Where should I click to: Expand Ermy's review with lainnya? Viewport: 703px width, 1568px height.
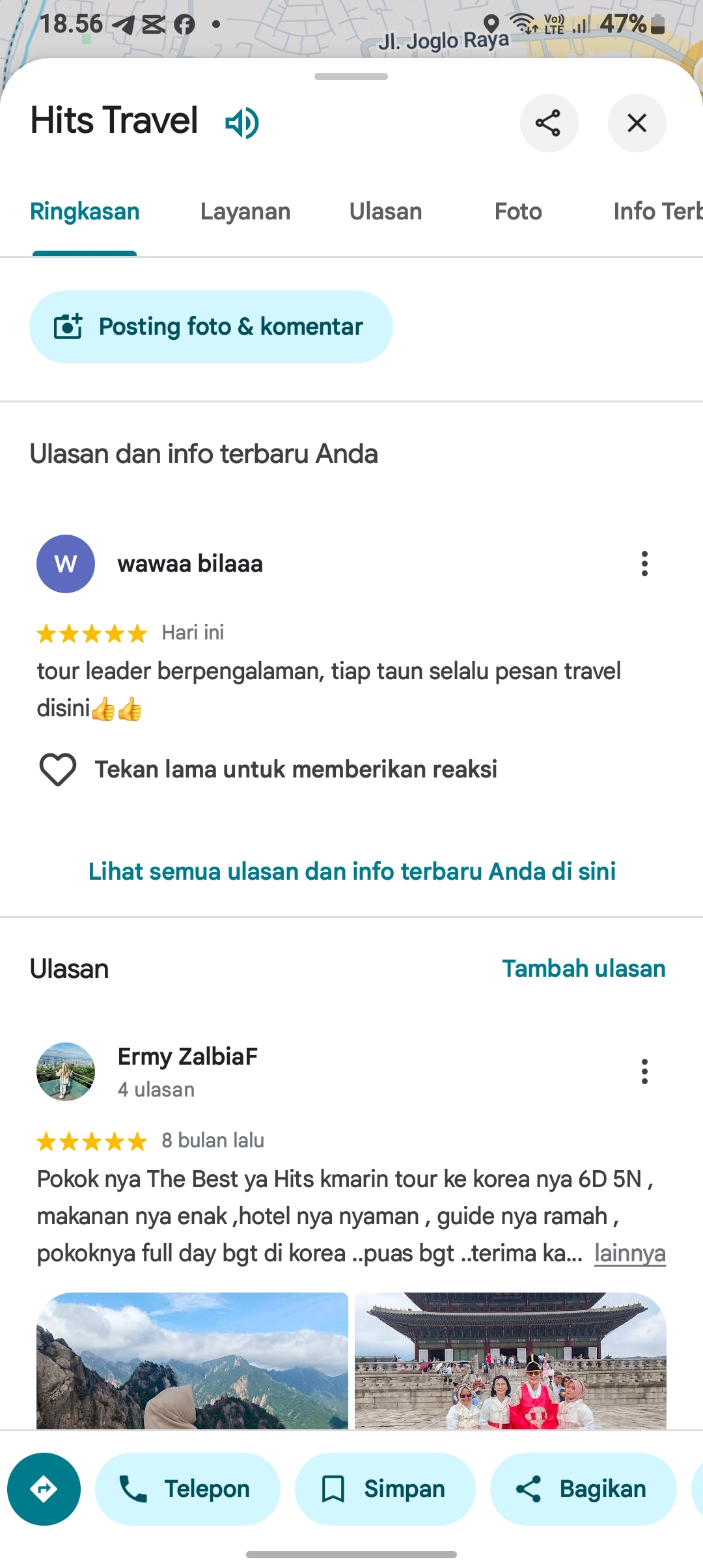630,1253
